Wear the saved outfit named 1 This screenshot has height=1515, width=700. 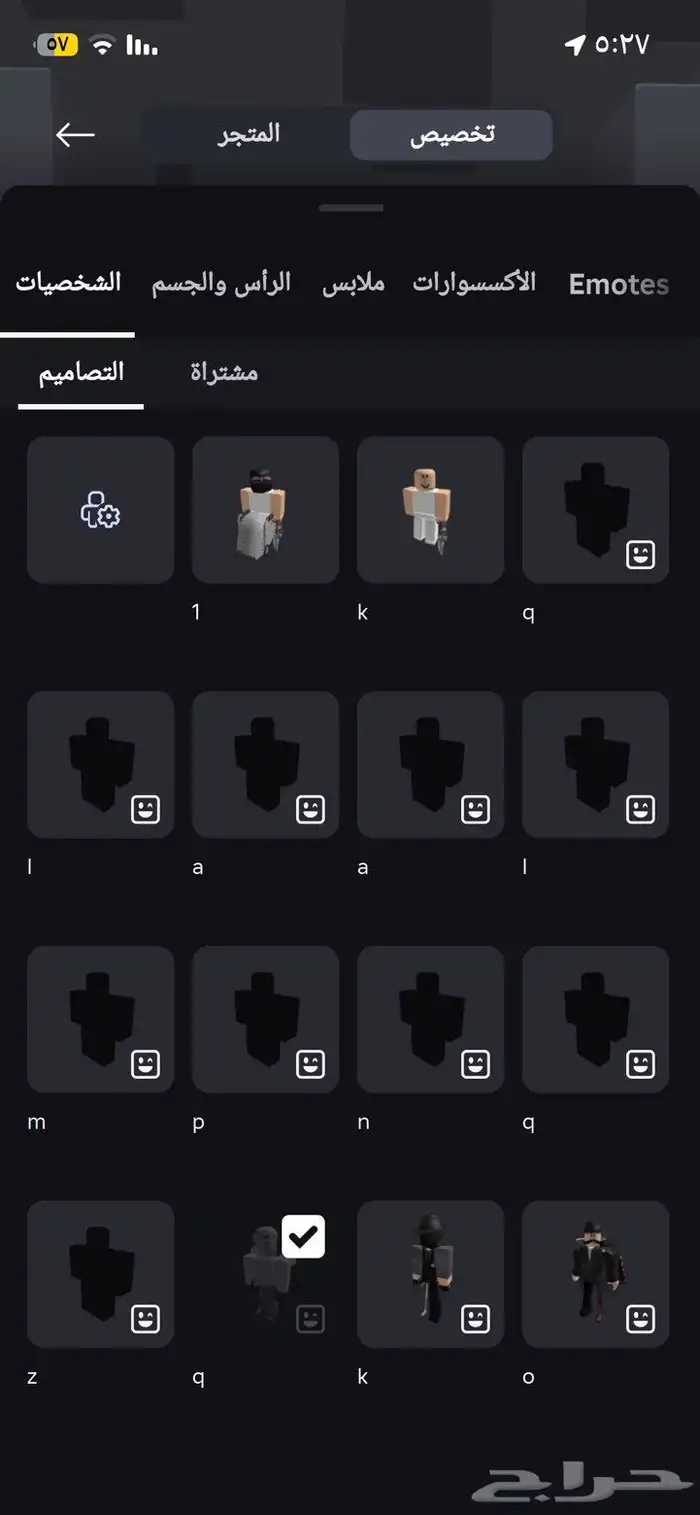(x=265, y=510)
